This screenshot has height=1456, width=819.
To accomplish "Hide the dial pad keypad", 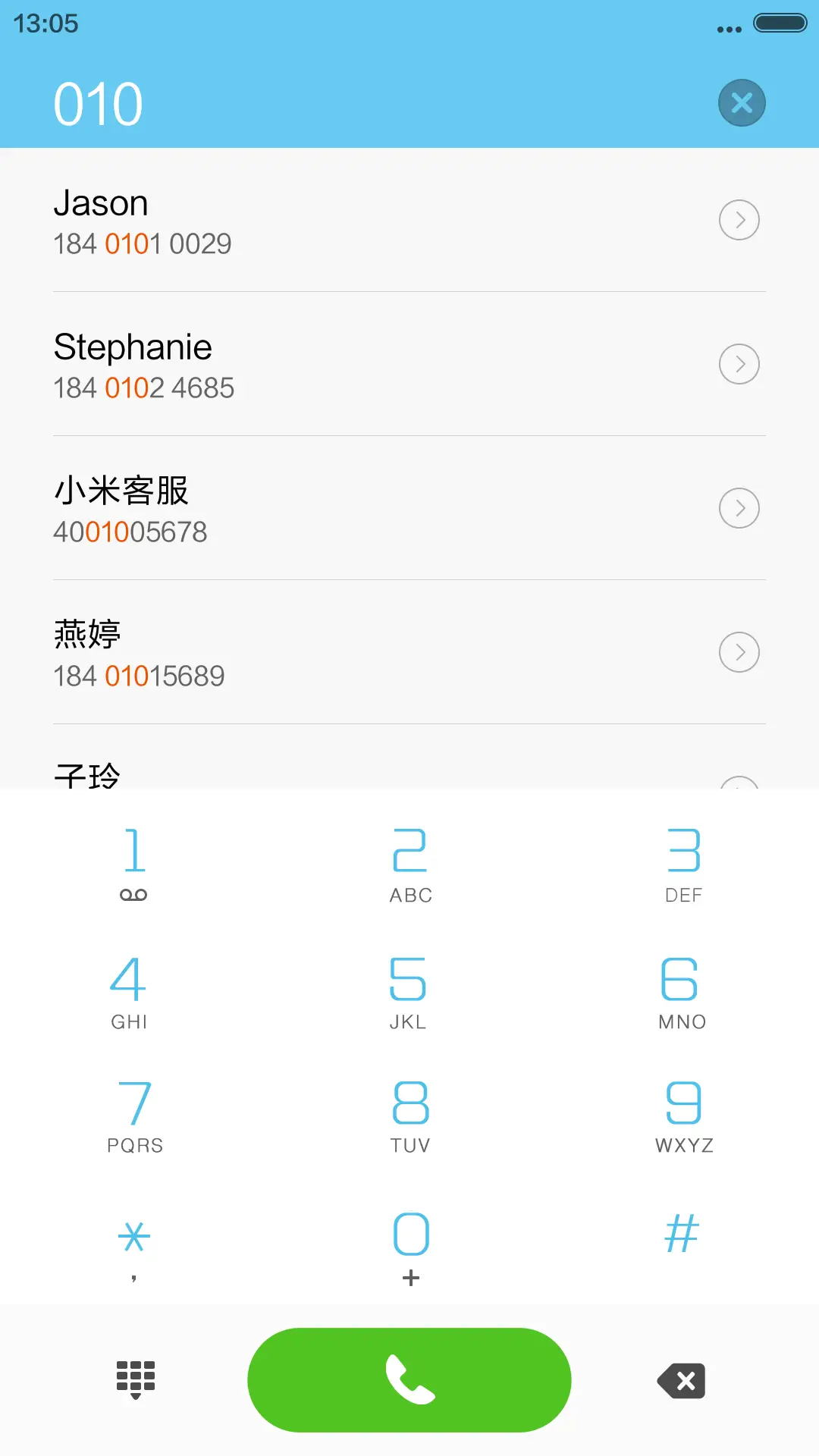I will pos(135,1379).
